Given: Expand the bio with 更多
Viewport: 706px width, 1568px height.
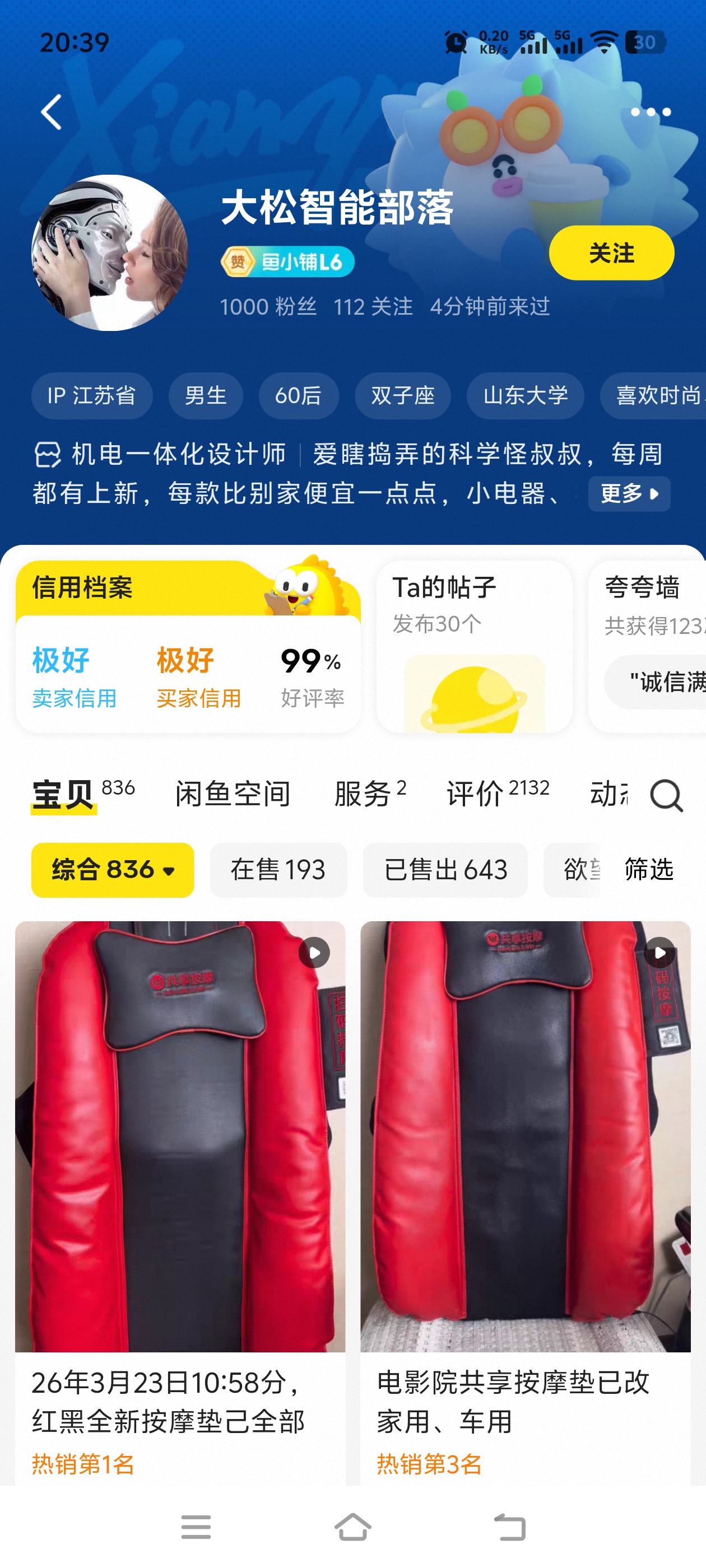Looking at the screenshot, I should pyautogui.click(x=629, y=493).
